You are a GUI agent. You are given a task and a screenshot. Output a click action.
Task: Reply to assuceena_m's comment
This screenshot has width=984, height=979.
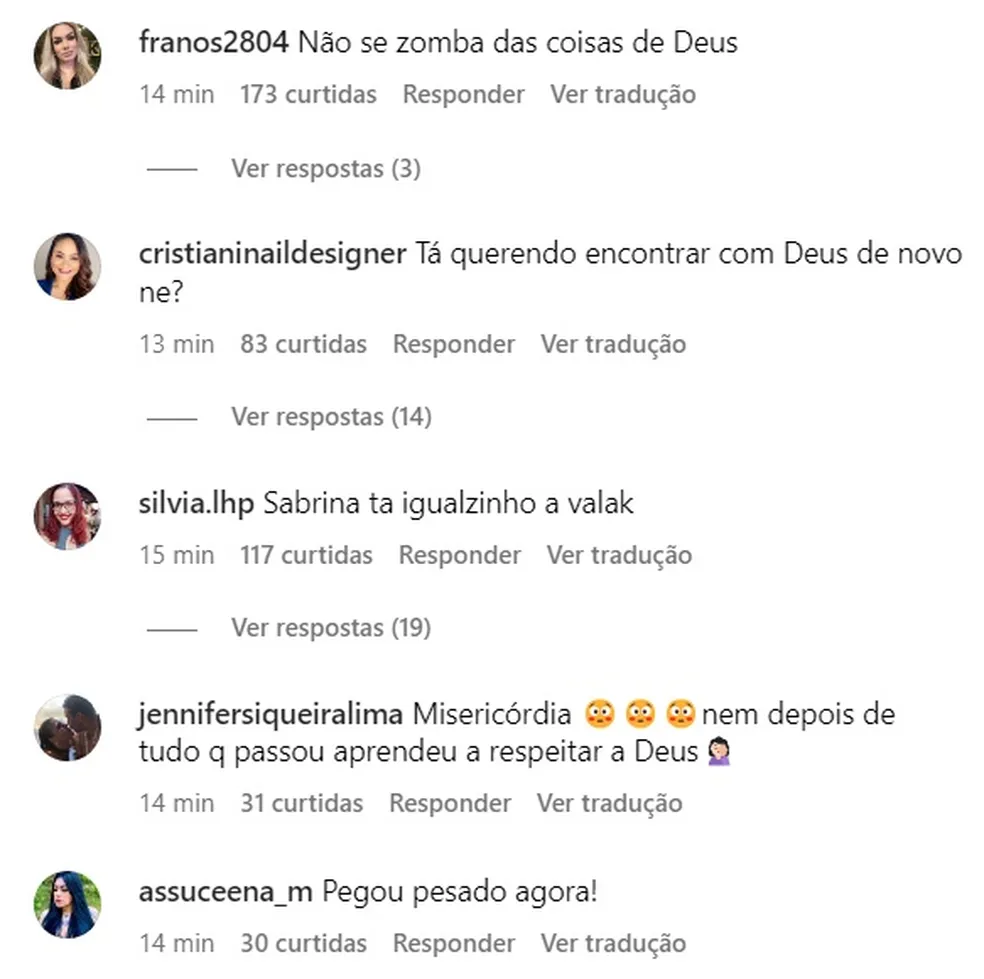[453, 943]
